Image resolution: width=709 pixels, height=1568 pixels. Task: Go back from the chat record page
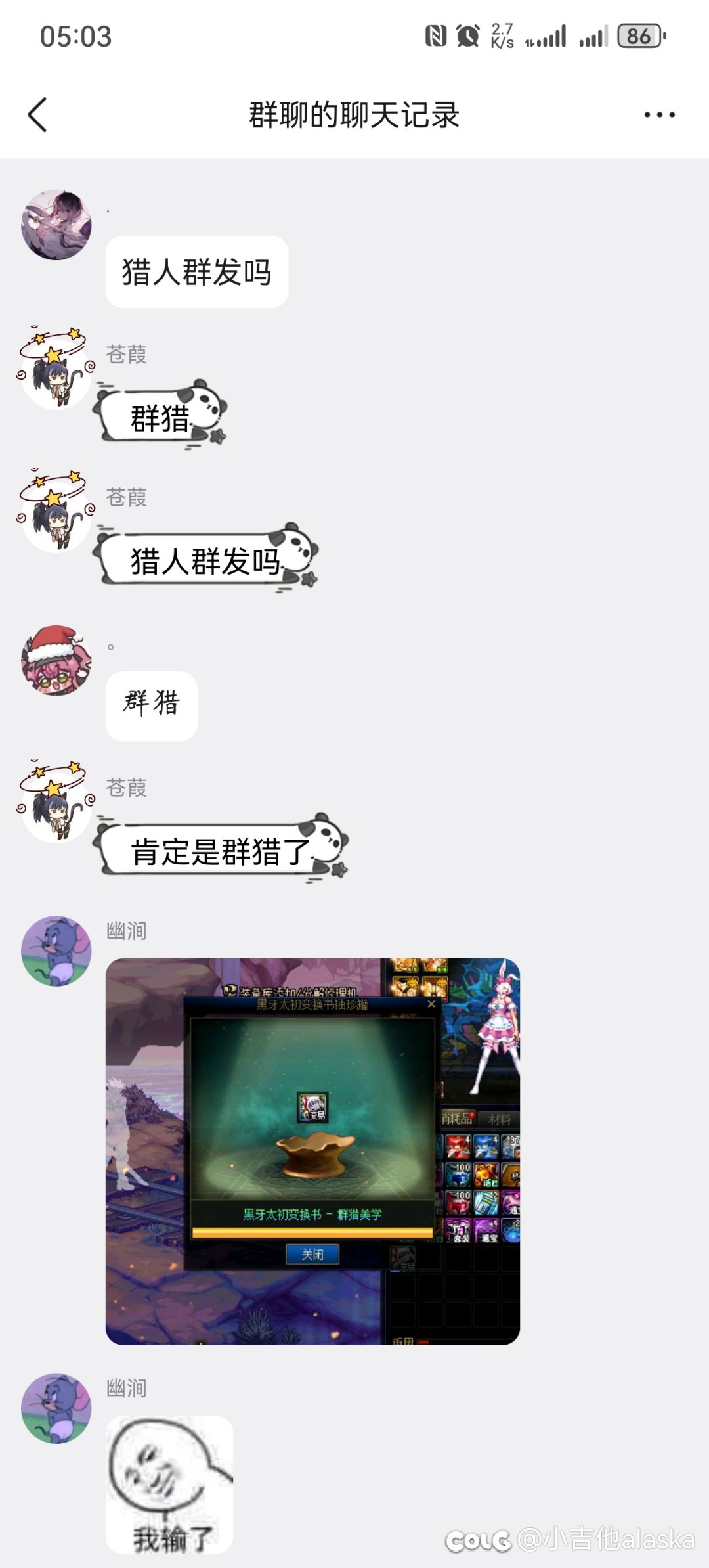coord(38,115)
